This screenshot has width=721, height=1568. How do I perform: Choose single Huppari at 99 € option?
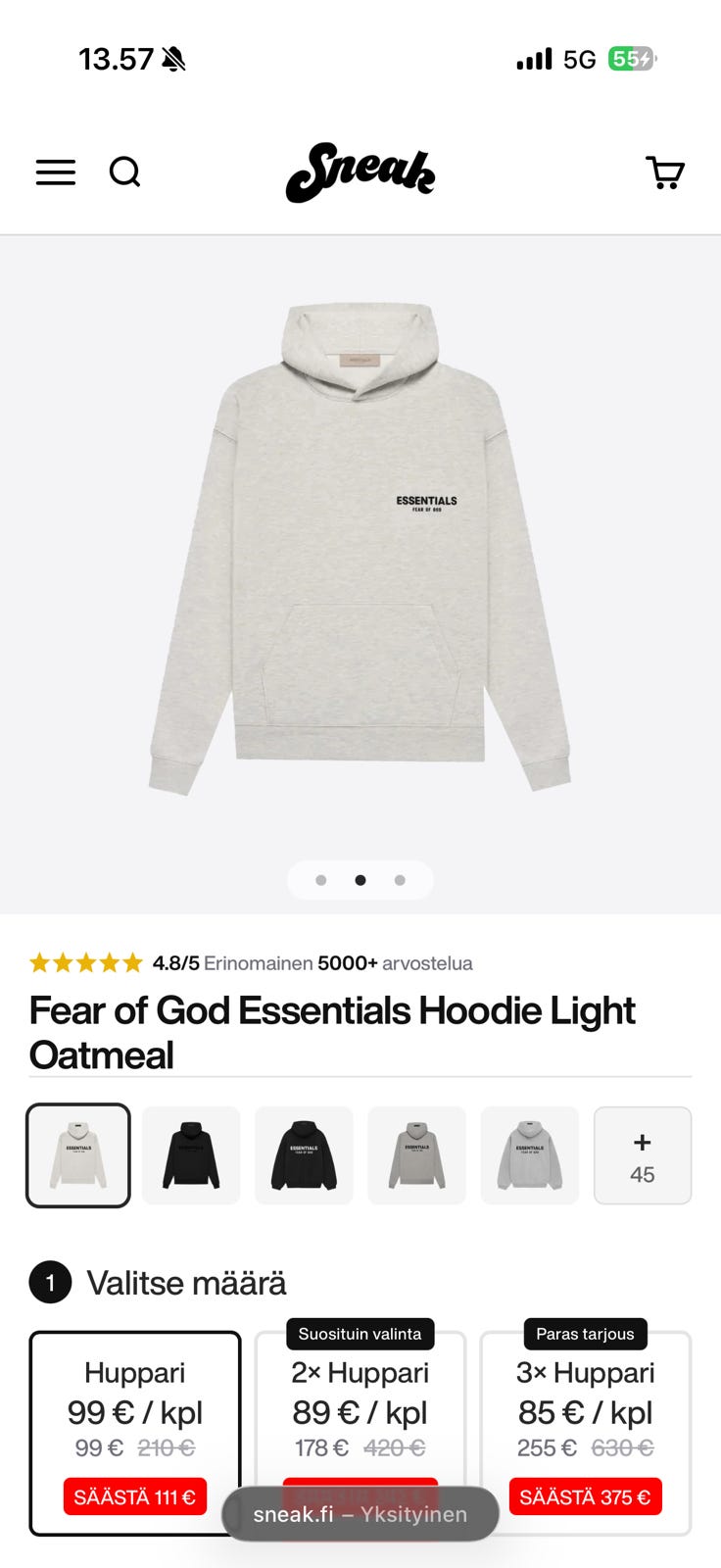tap(135, 1433)
